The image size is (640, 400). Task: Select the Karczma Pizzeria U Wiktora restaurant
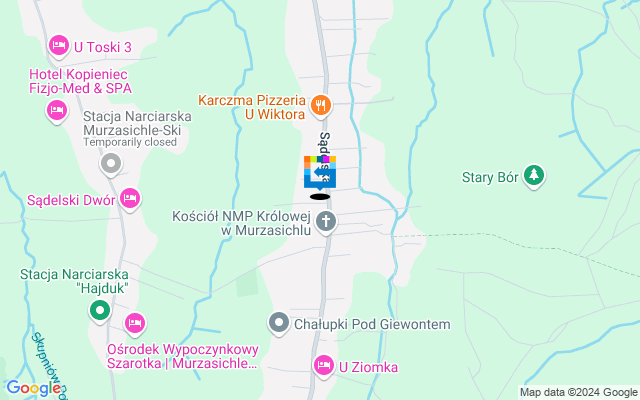[320, 103]
